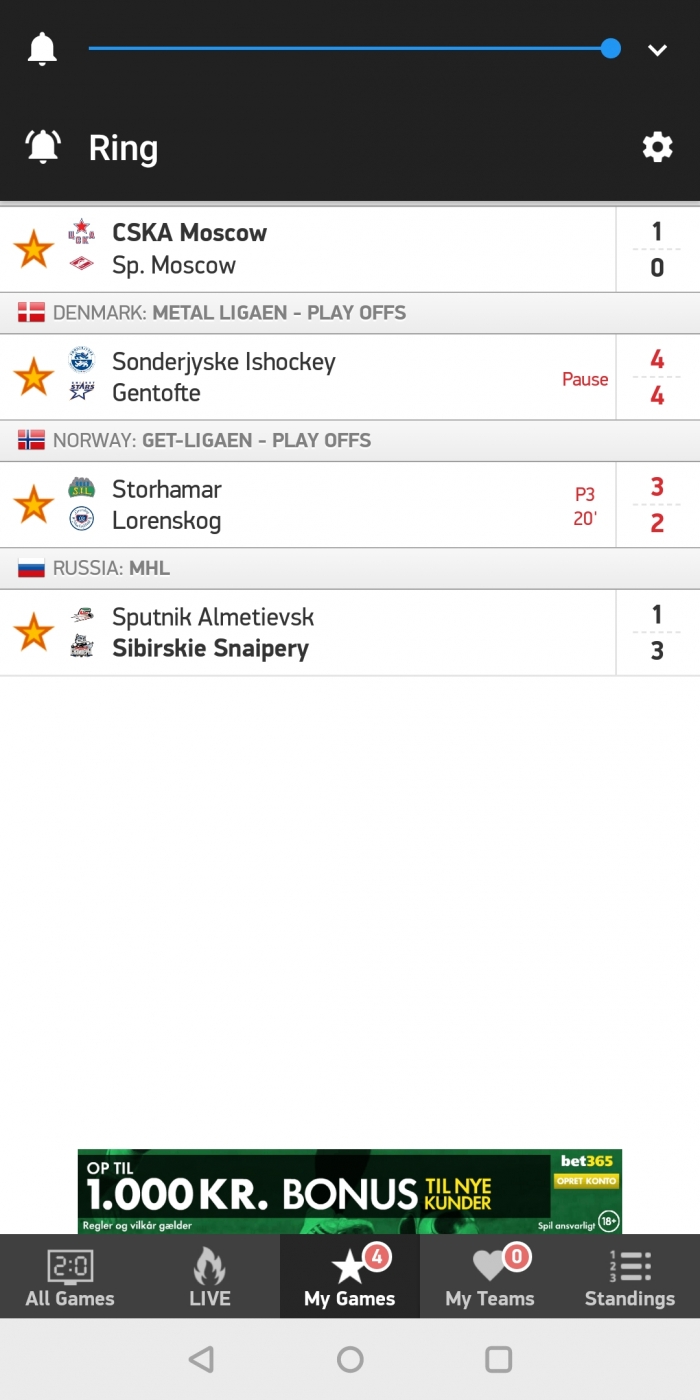The image size is (700, 1400).
Task: Open the Denmark Metal Ligaen league header
Action: [x=350, y=313]
